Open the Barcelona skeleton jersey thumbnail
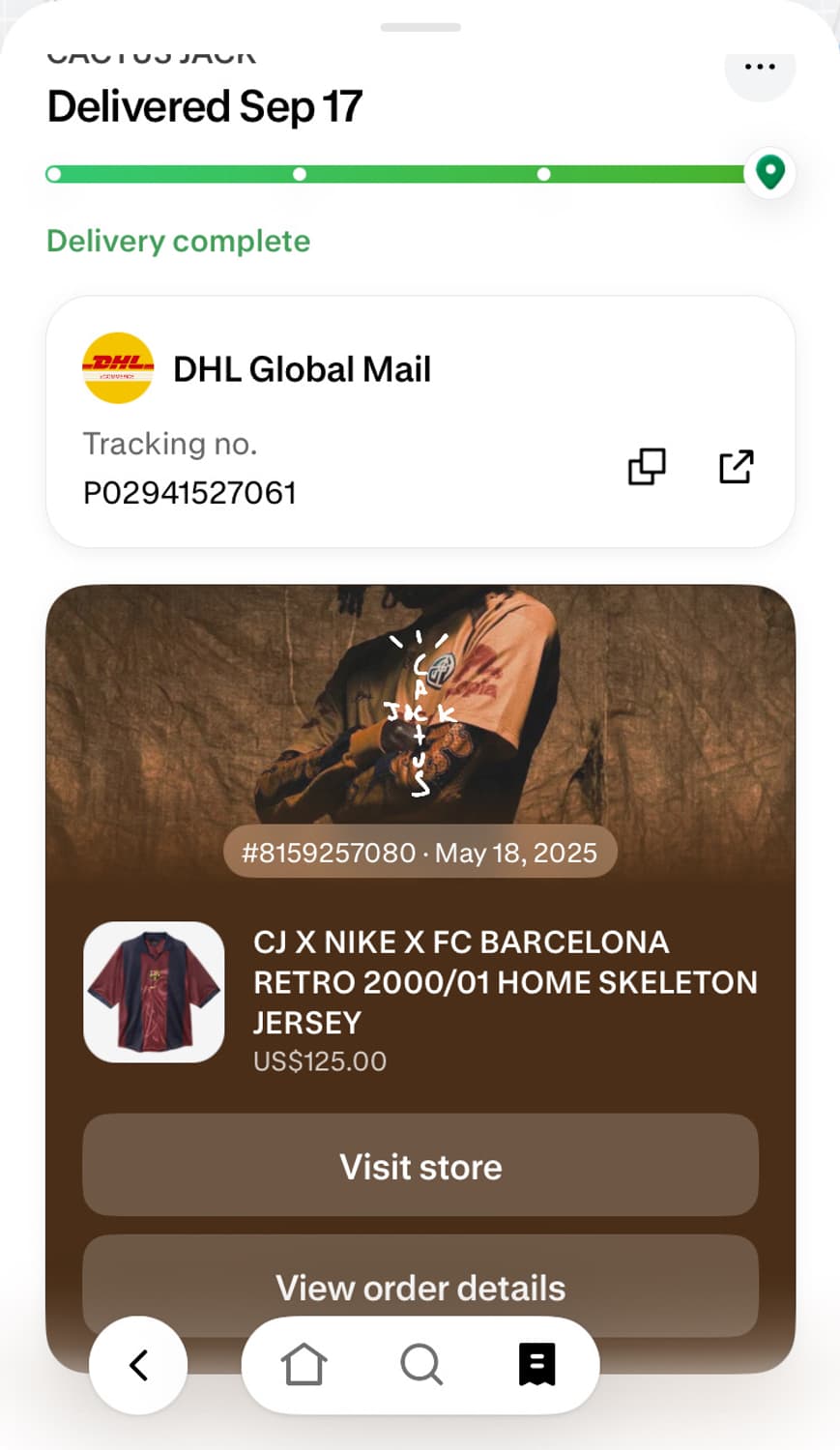Viewport: 840px width, 1450px height. tap(155, 992)
